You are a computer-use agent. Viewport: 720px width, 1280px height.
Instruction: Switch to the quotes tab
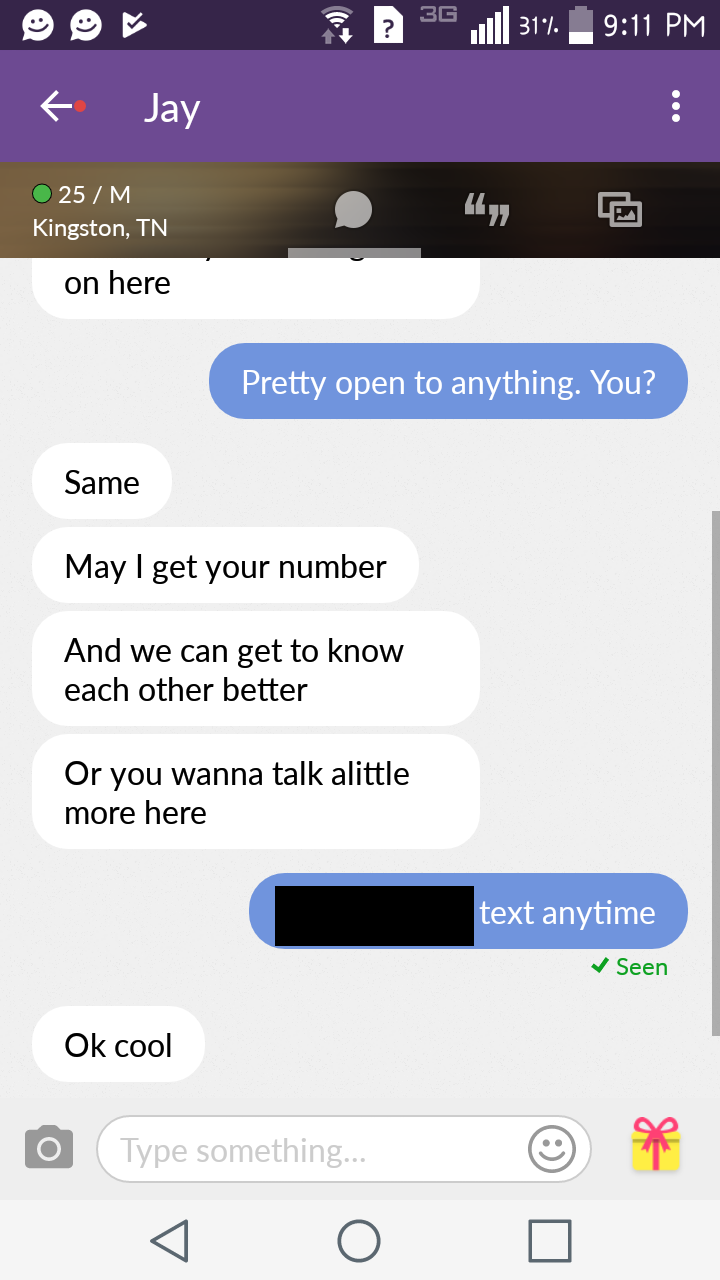(x=487, y=210)
